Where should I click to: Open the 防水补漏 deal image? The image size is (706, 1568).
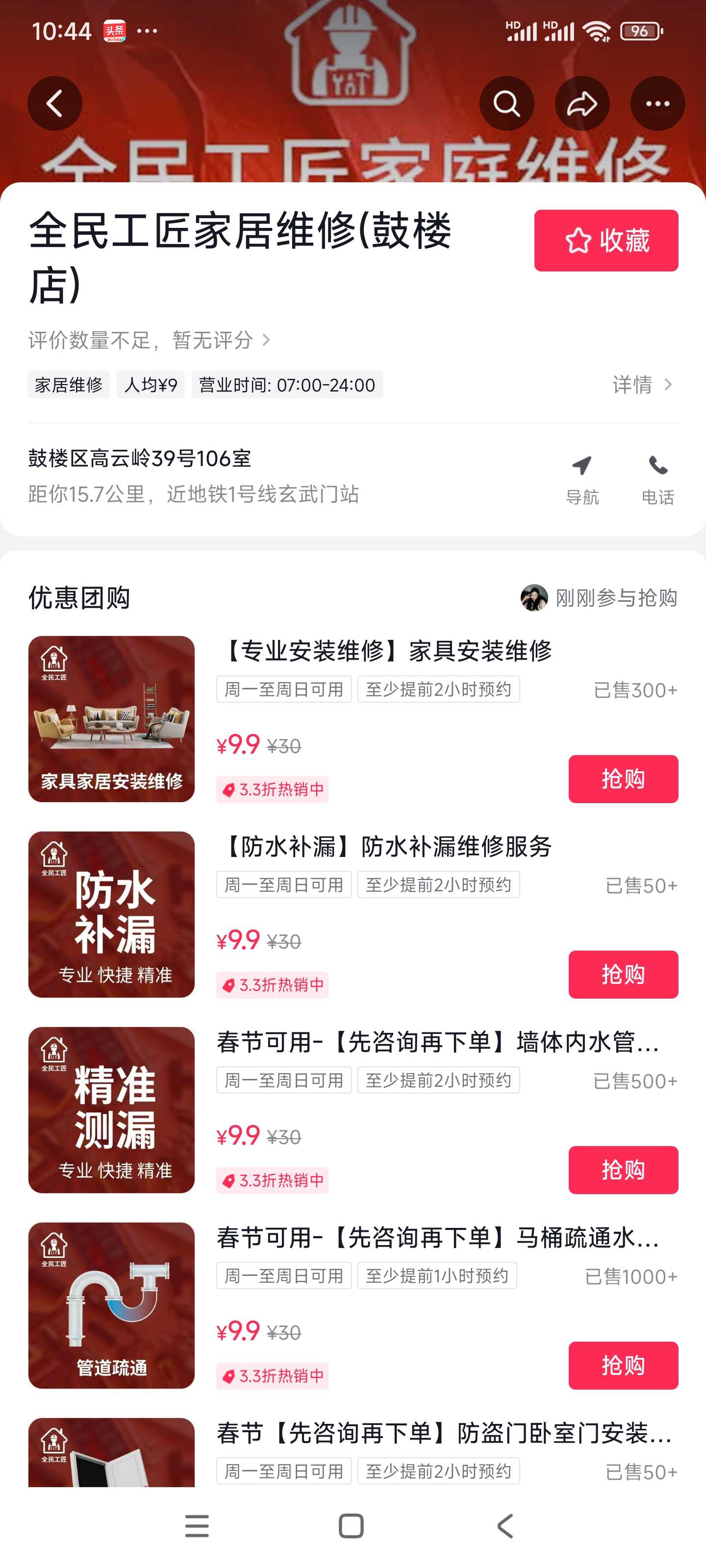pyautogui.click(x=111, y=914)
